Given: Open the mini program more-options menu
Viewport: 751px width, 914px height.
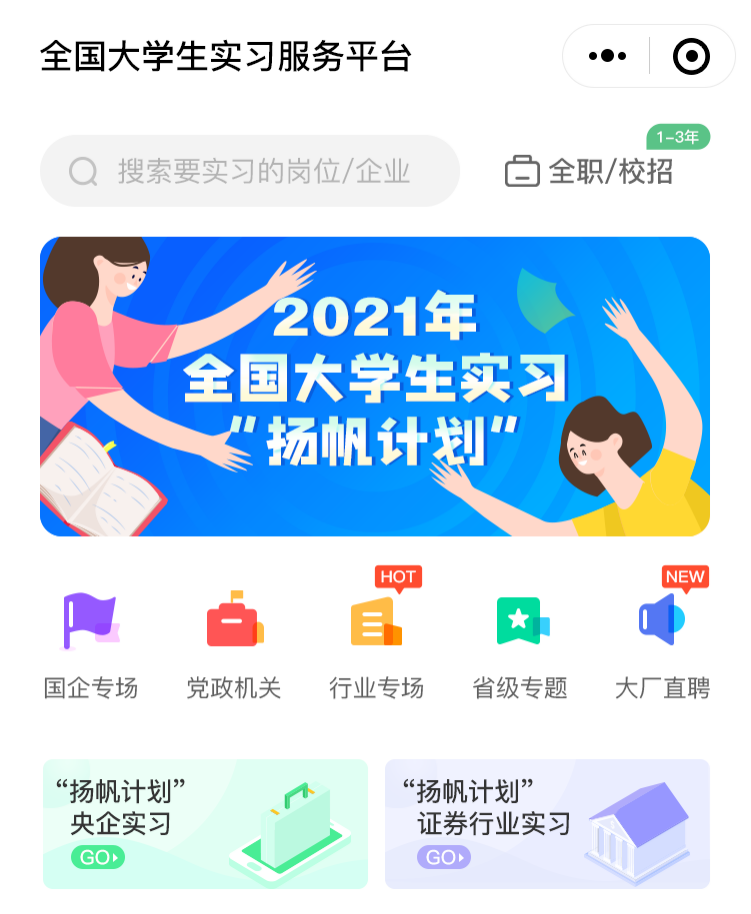Looking at the screenshot, I should click(x=607, y=56).
